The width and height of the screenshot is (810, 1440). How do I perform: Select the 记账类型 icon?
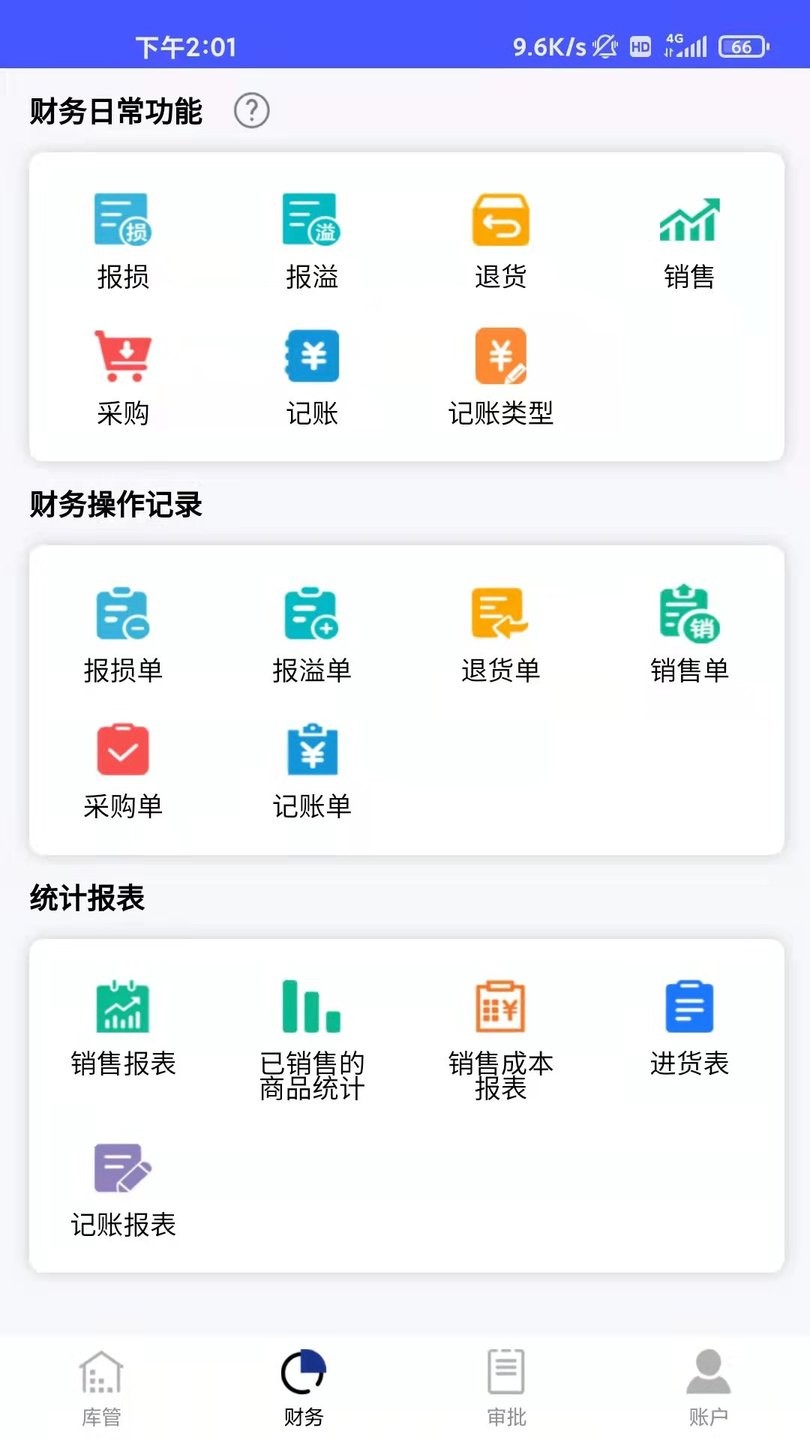coord(500,355)
